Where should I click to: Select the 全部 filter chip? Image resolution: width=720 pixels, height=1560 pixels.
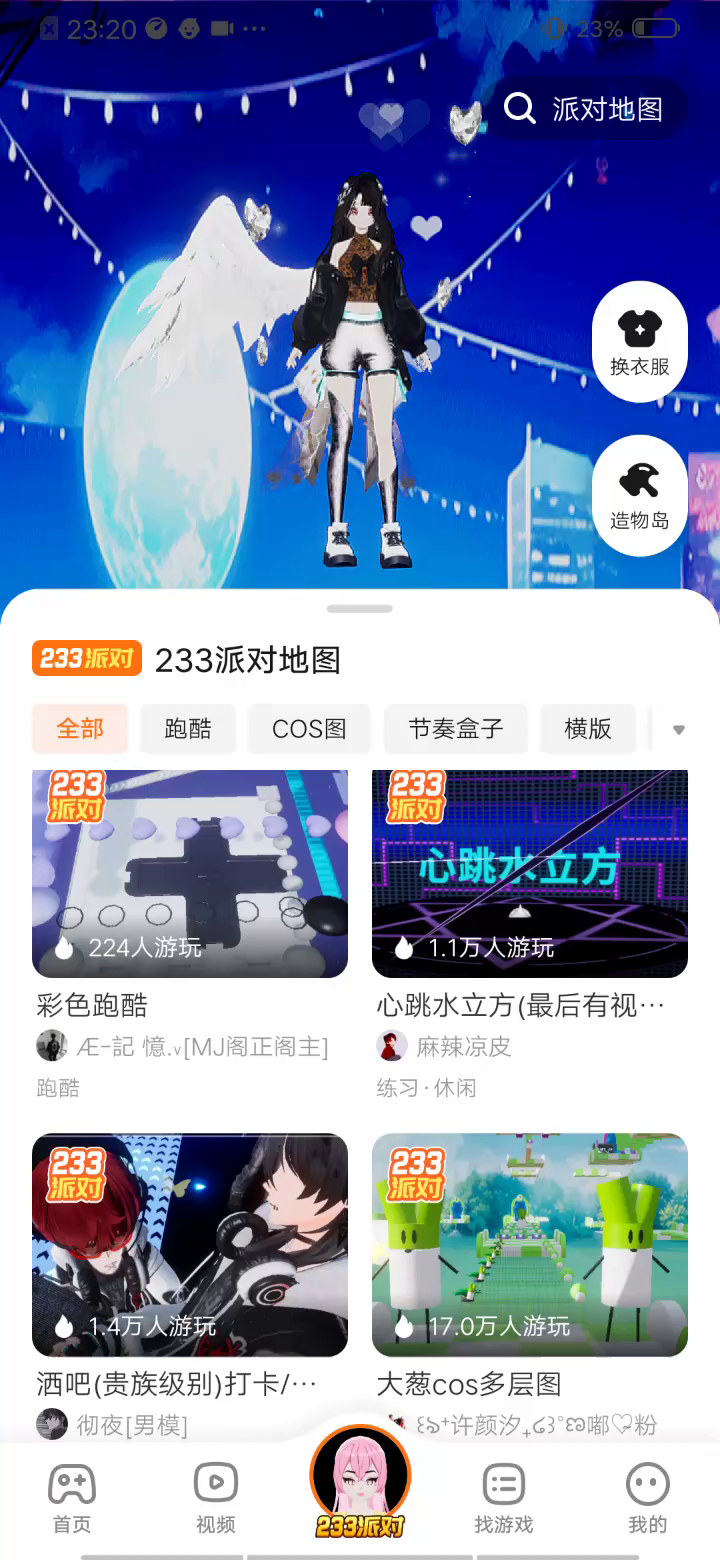click(80, 729)
